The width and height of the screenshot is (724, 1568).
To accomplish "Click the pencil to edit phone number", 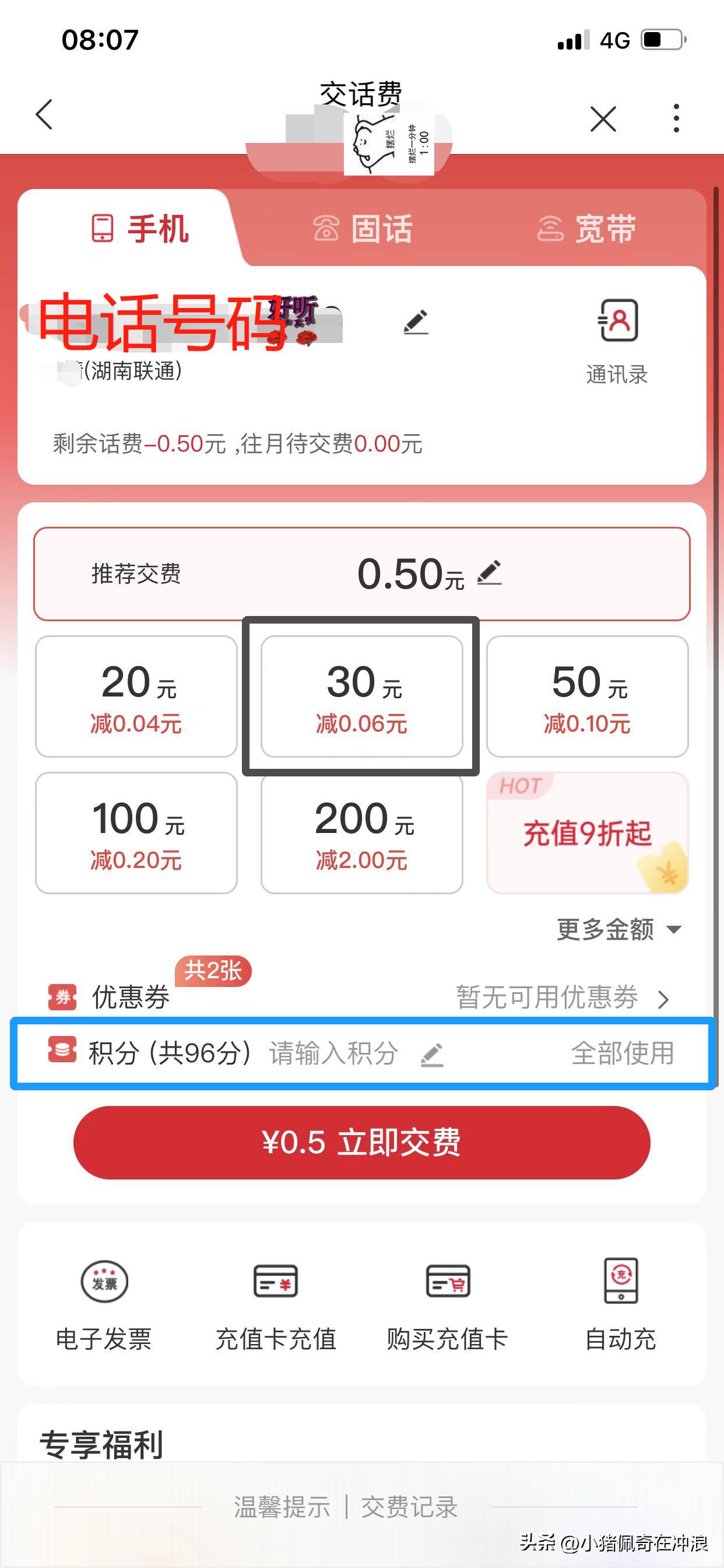I will coord(416,323).
